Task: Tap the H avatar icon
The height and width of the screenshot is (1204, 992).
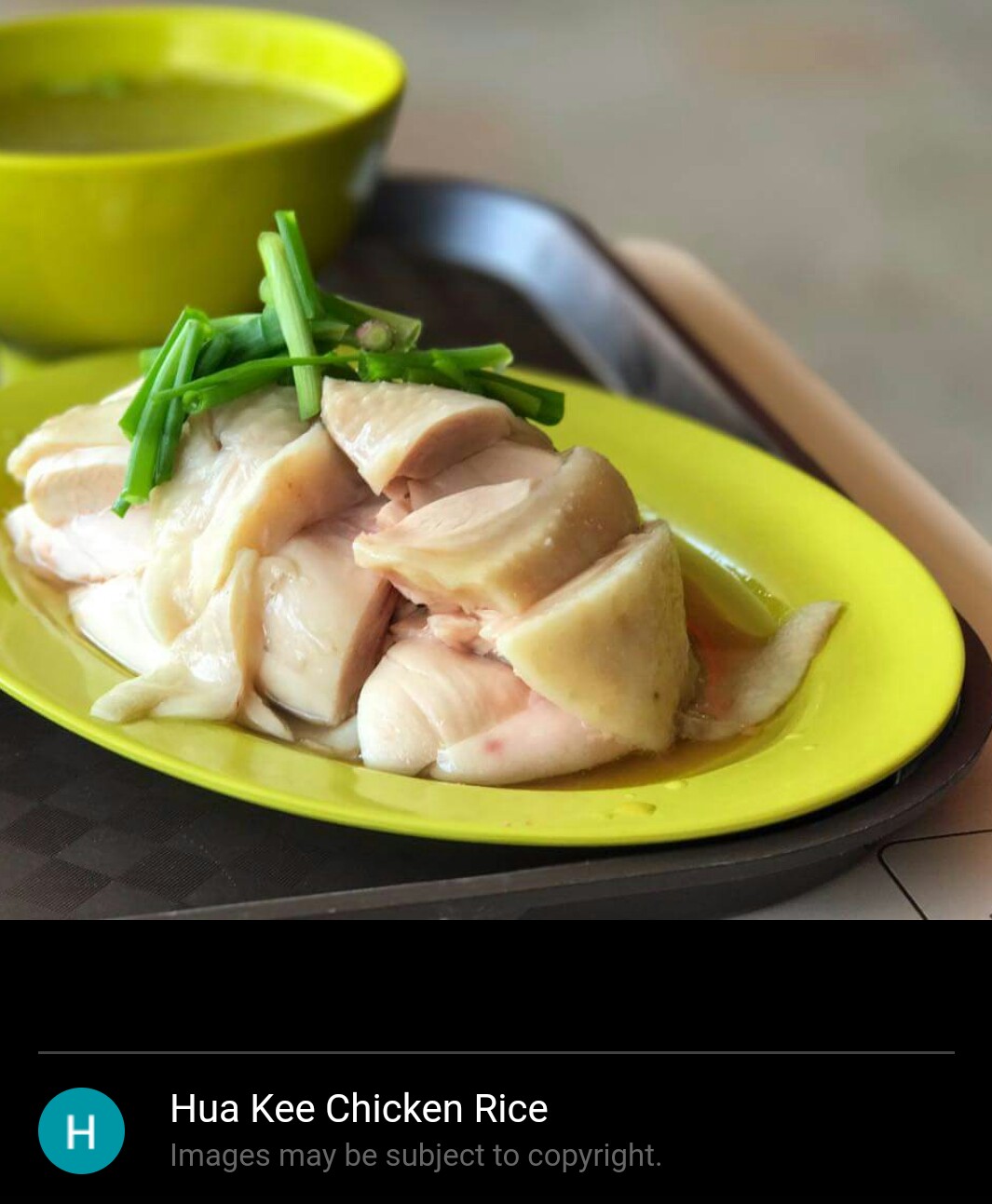Action: pos(81,1130)
